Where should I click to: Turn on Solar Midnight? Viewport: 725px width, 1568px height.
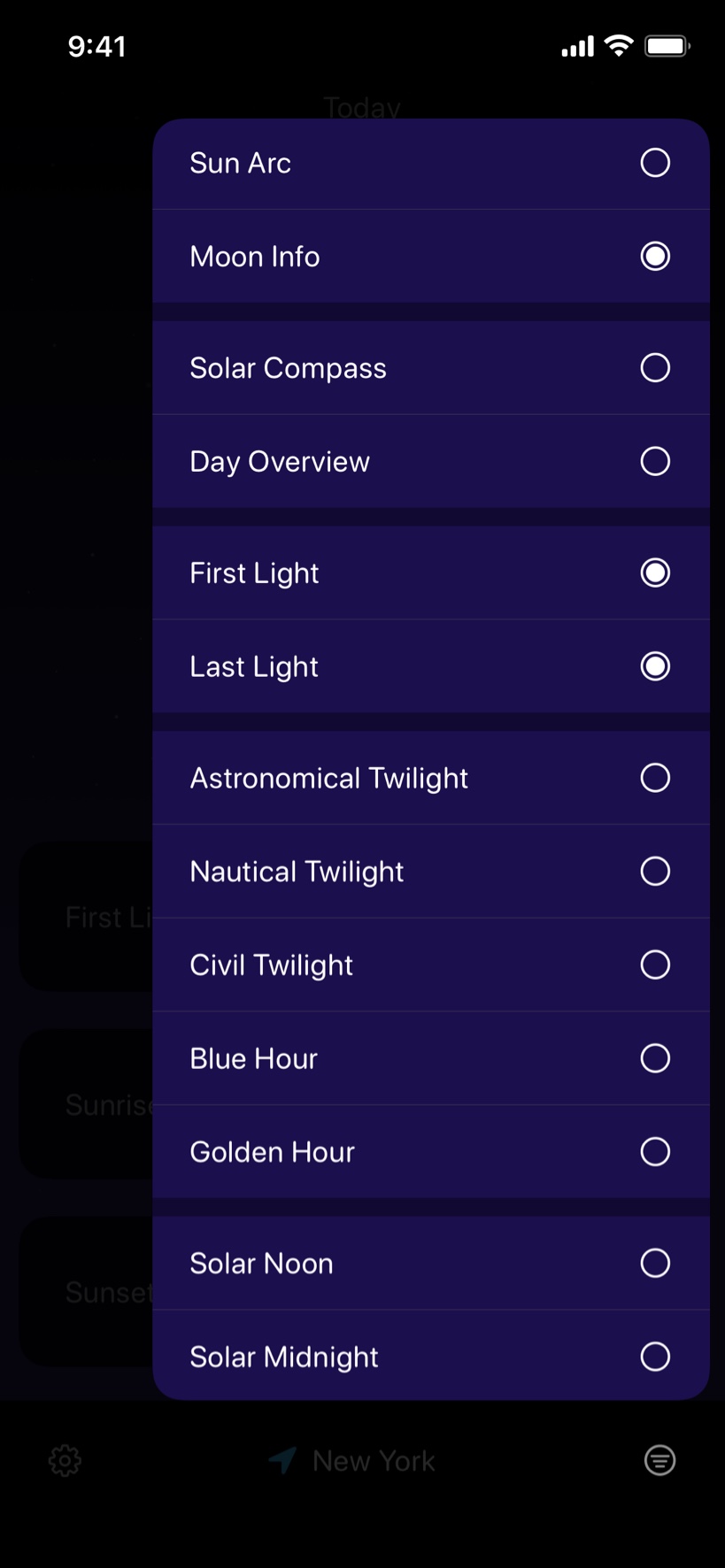point(431,1356)
